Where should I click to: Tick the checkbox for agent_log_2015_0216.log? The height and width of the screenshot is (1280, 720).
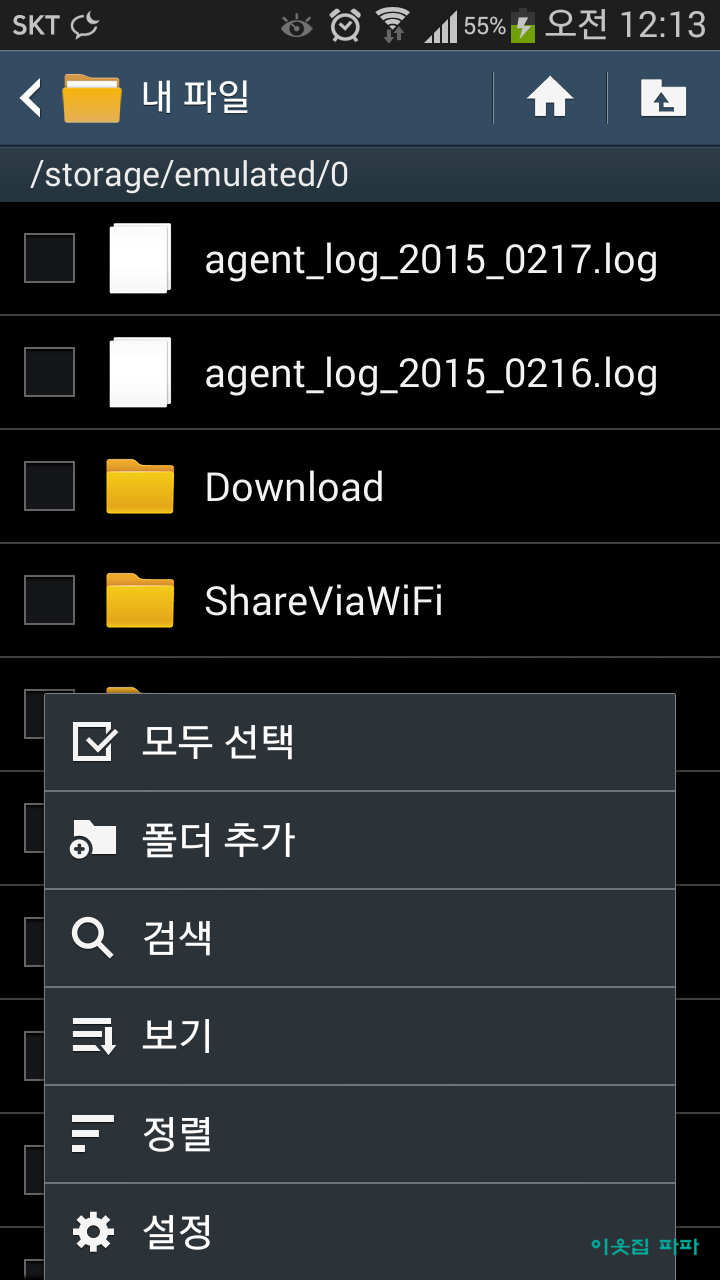tap(49, 372)
